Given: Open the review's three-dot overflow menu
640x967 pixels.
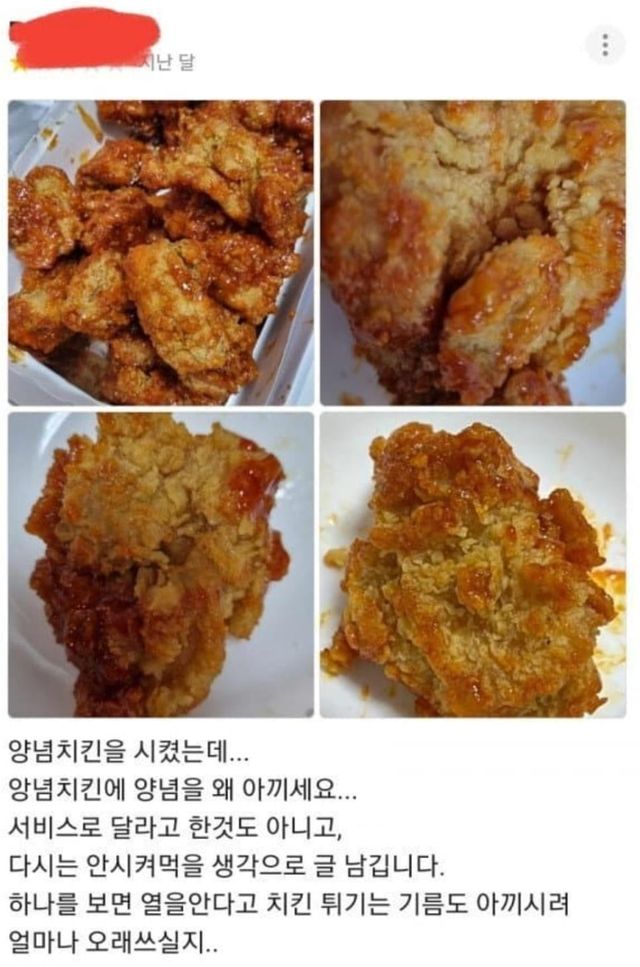Looking at the screenshot, I should pyautogui.click(x=604, y=45).
